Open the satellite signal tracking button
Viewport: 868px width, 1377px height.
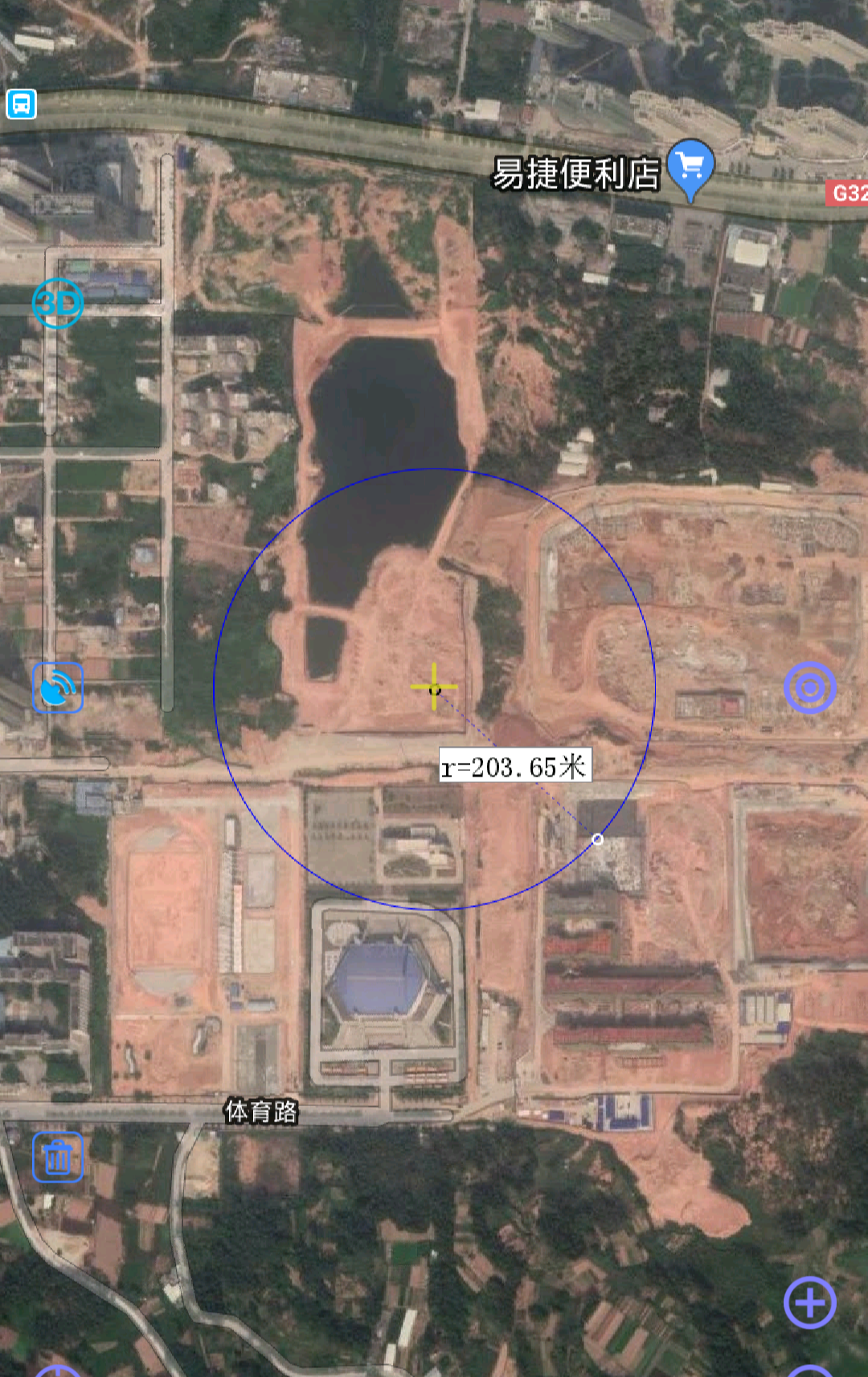point(57,687)
